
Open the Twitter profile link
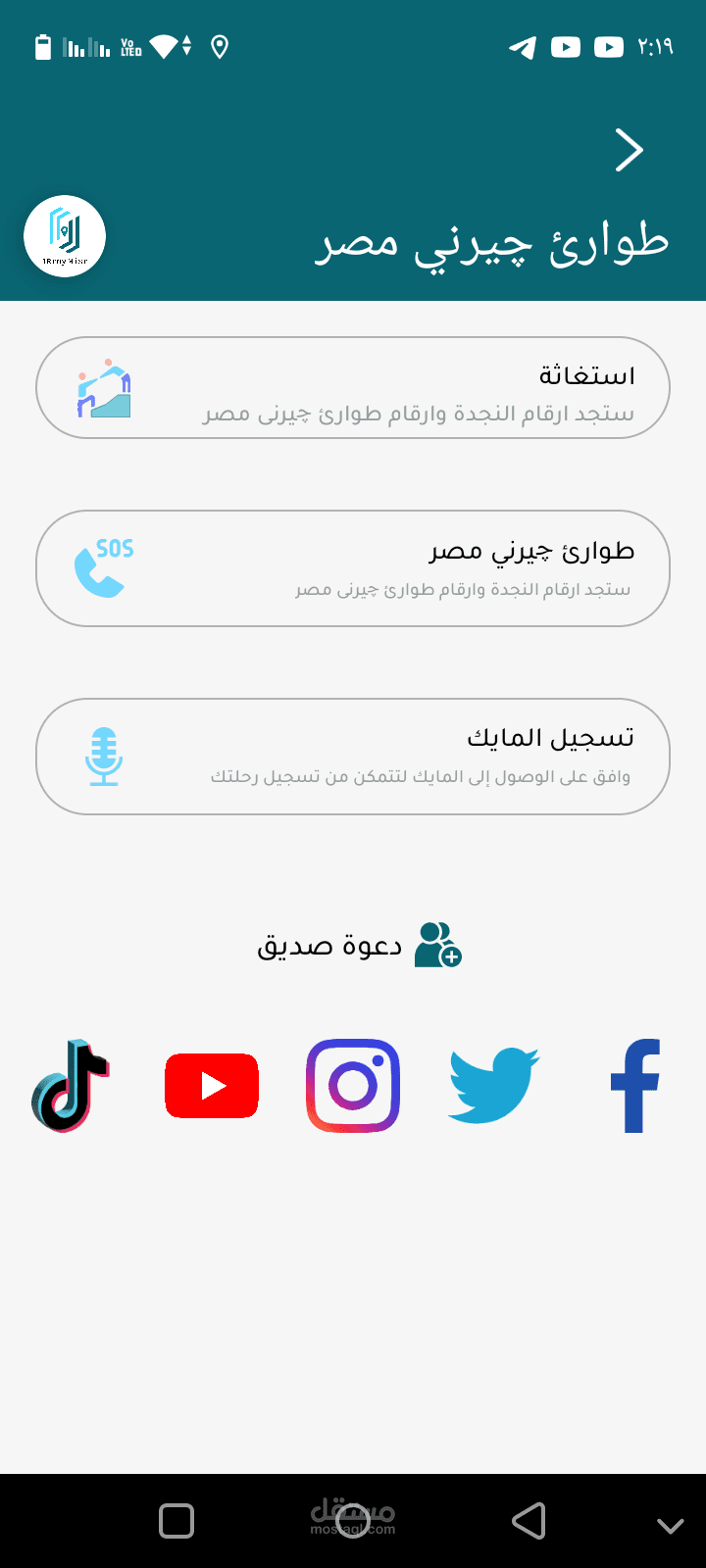click(x=494, y=1086)
